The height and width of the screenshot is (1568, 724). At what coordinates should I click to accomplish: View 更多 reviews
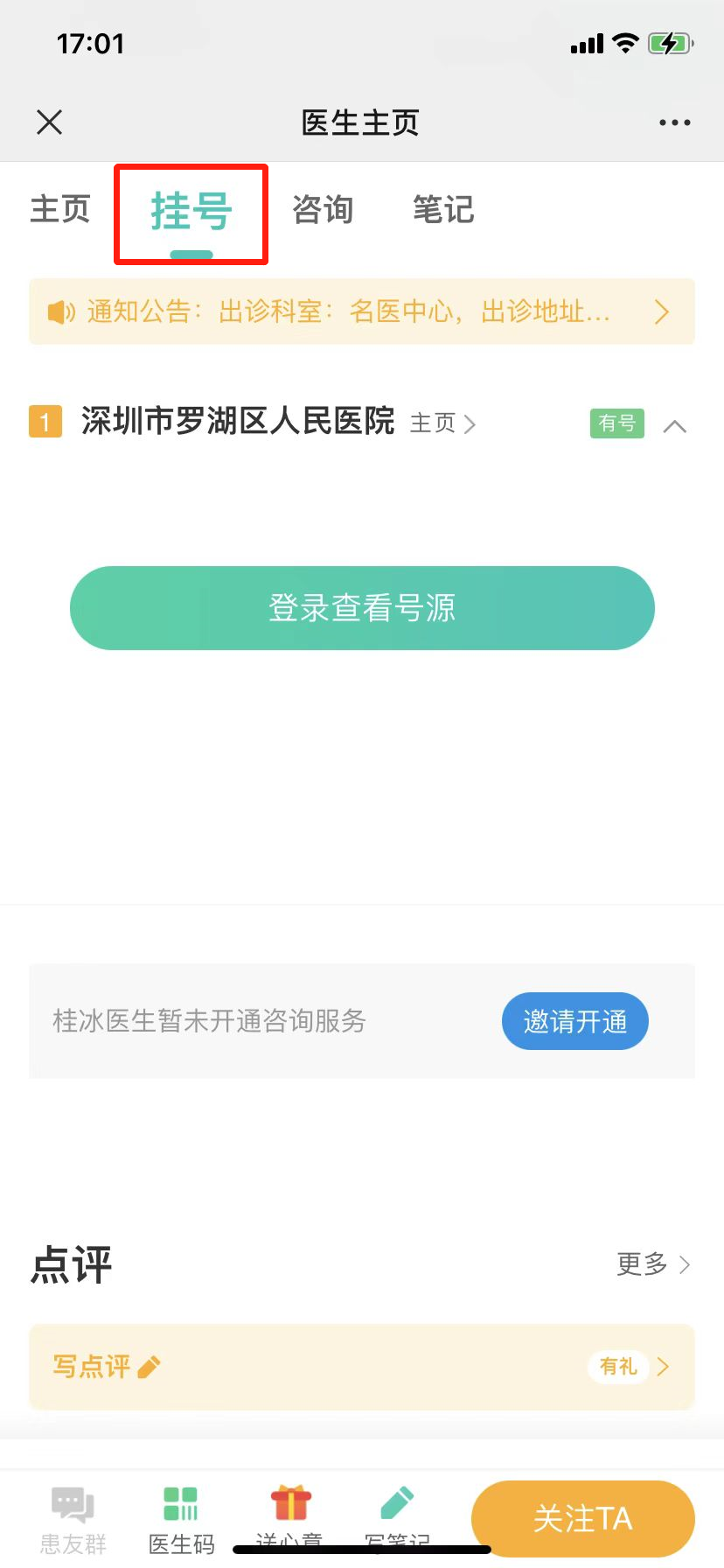pyautogui.click(x=653, y=1264)
